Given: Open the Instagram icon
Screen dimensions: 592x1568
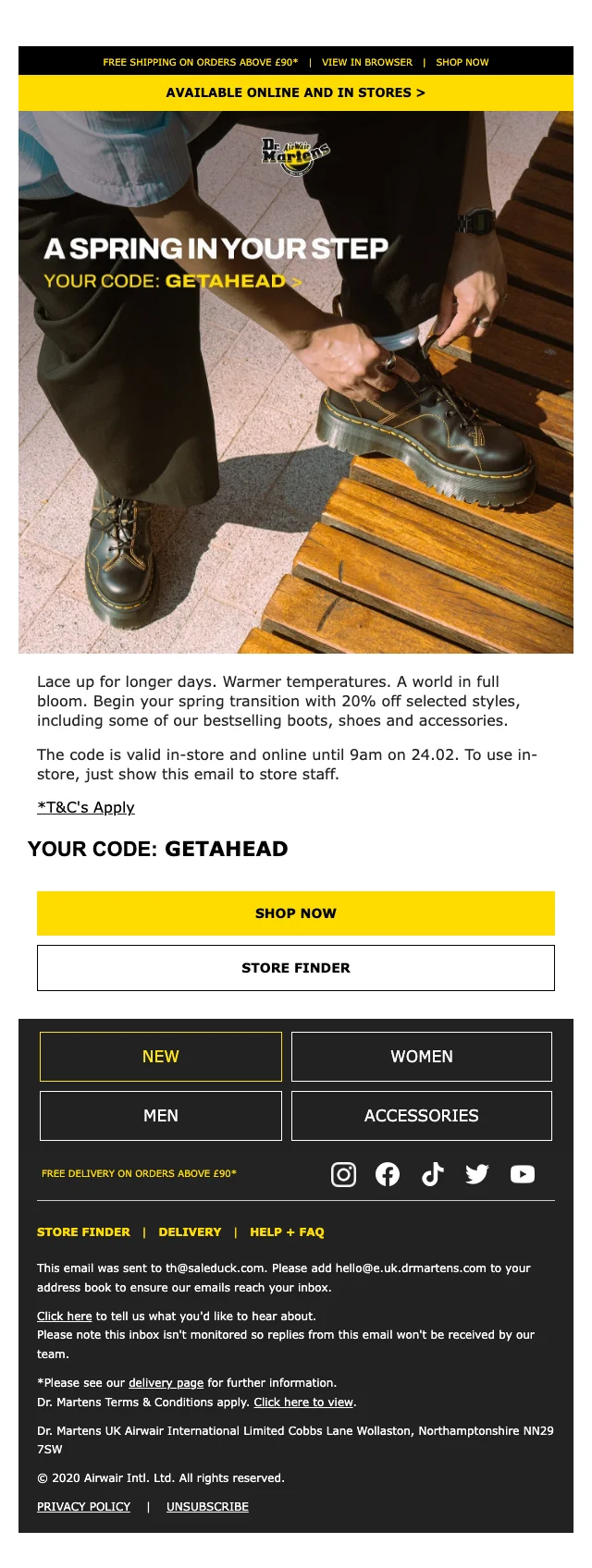Looking at the screenshot, I should pos(343,1174).
